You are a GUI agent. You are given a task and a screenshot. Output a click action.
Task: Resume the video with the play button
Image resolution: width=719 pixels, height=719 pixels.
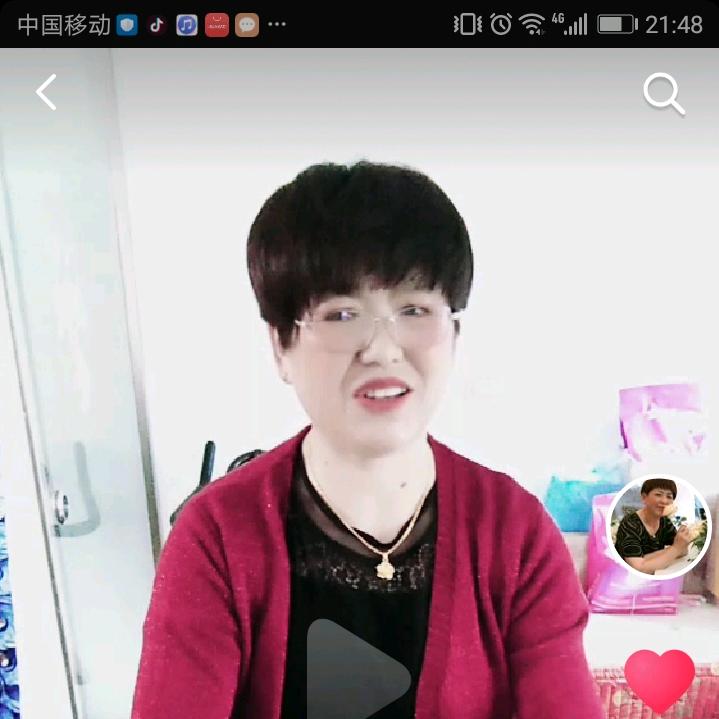coord(359,669)
